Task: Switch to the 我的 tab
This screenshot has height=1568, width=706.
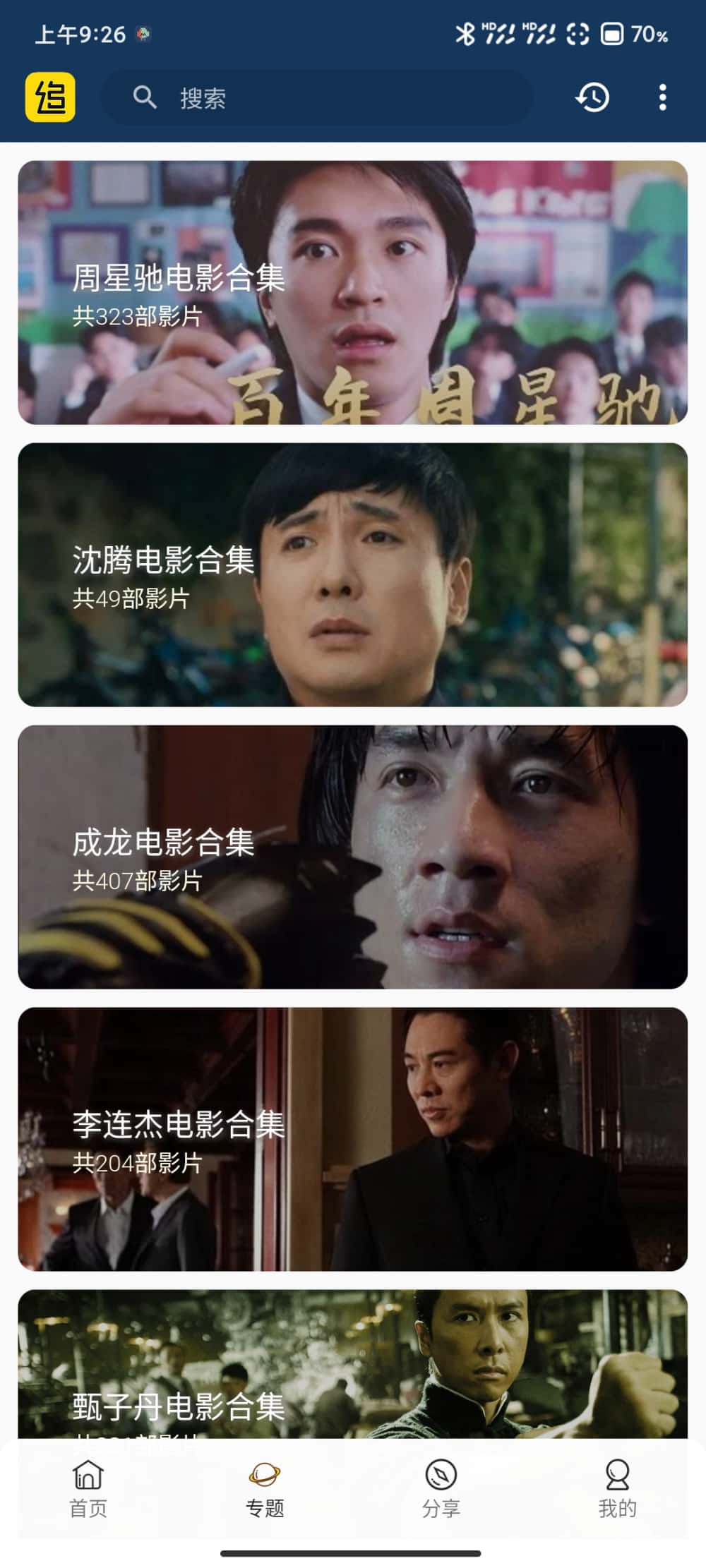Action: pos(618,1489)
